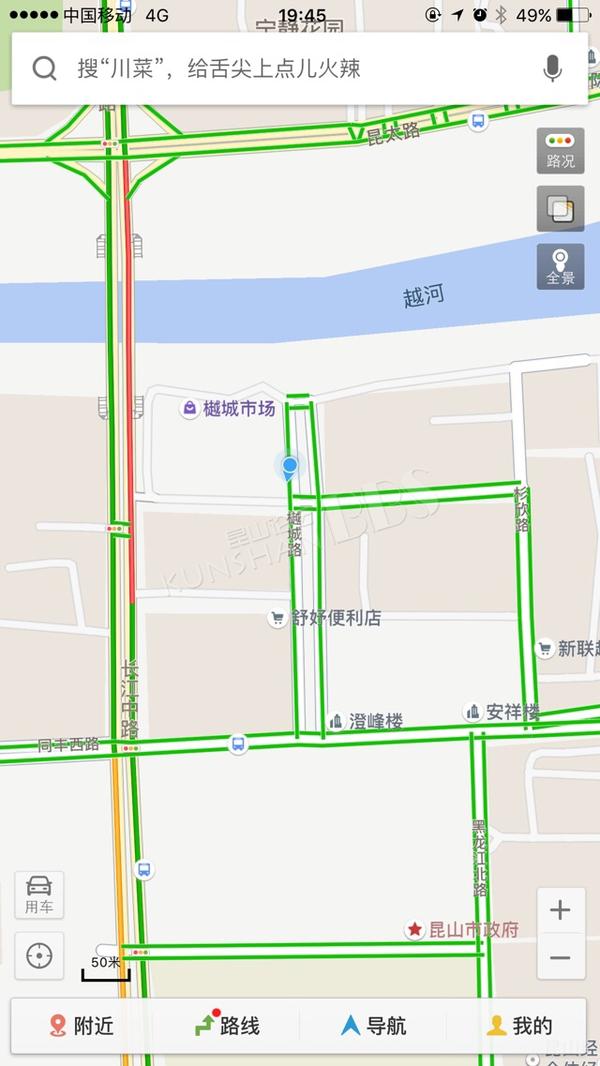Screen dimensions: 600x1066
Task: Select the 樾城市场 place marker
Action: coord(228,409)
